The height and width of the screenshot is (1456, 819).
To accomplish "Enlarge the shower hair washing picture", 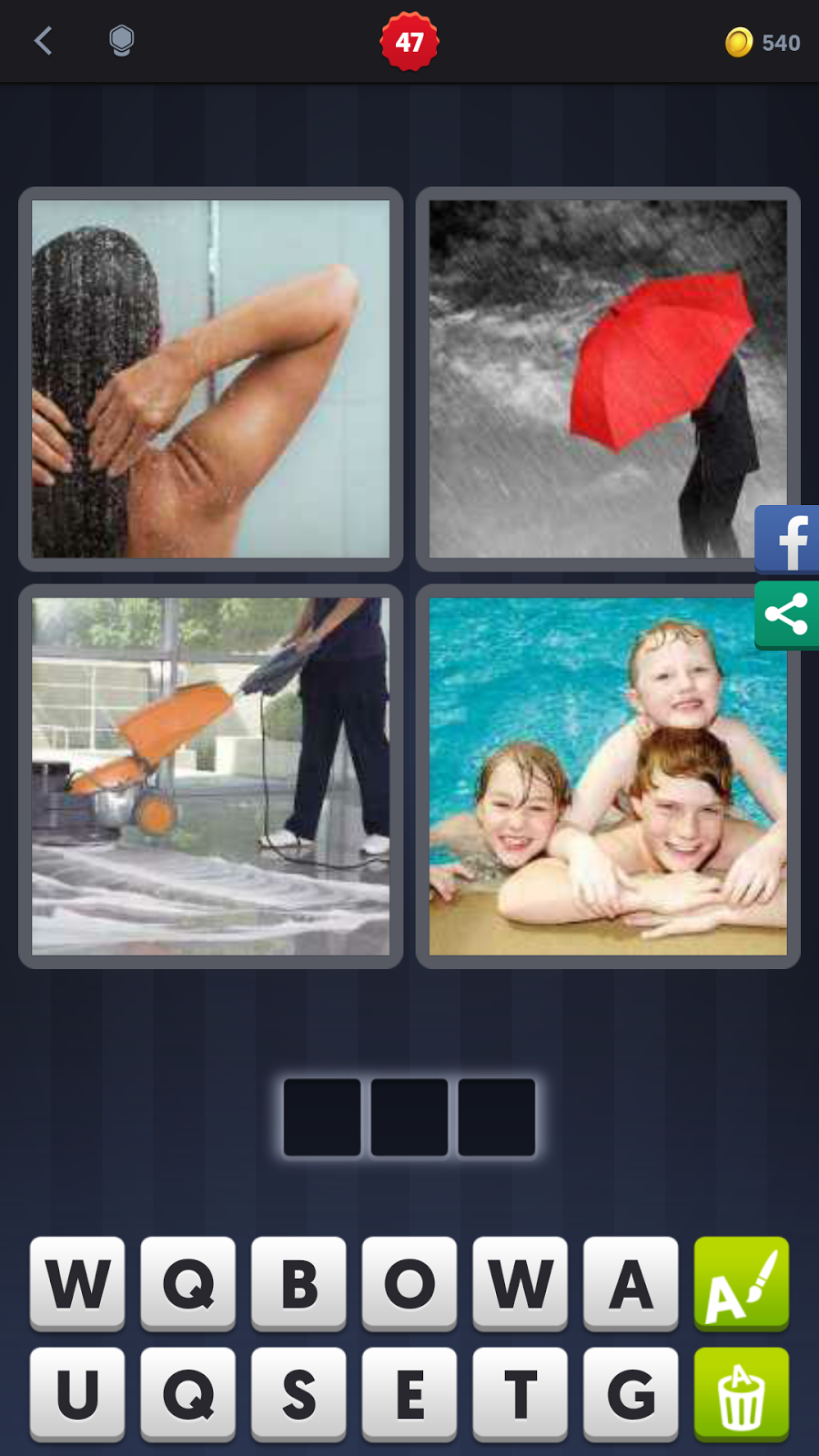I will pyautogui.click(x=210, y=379).
